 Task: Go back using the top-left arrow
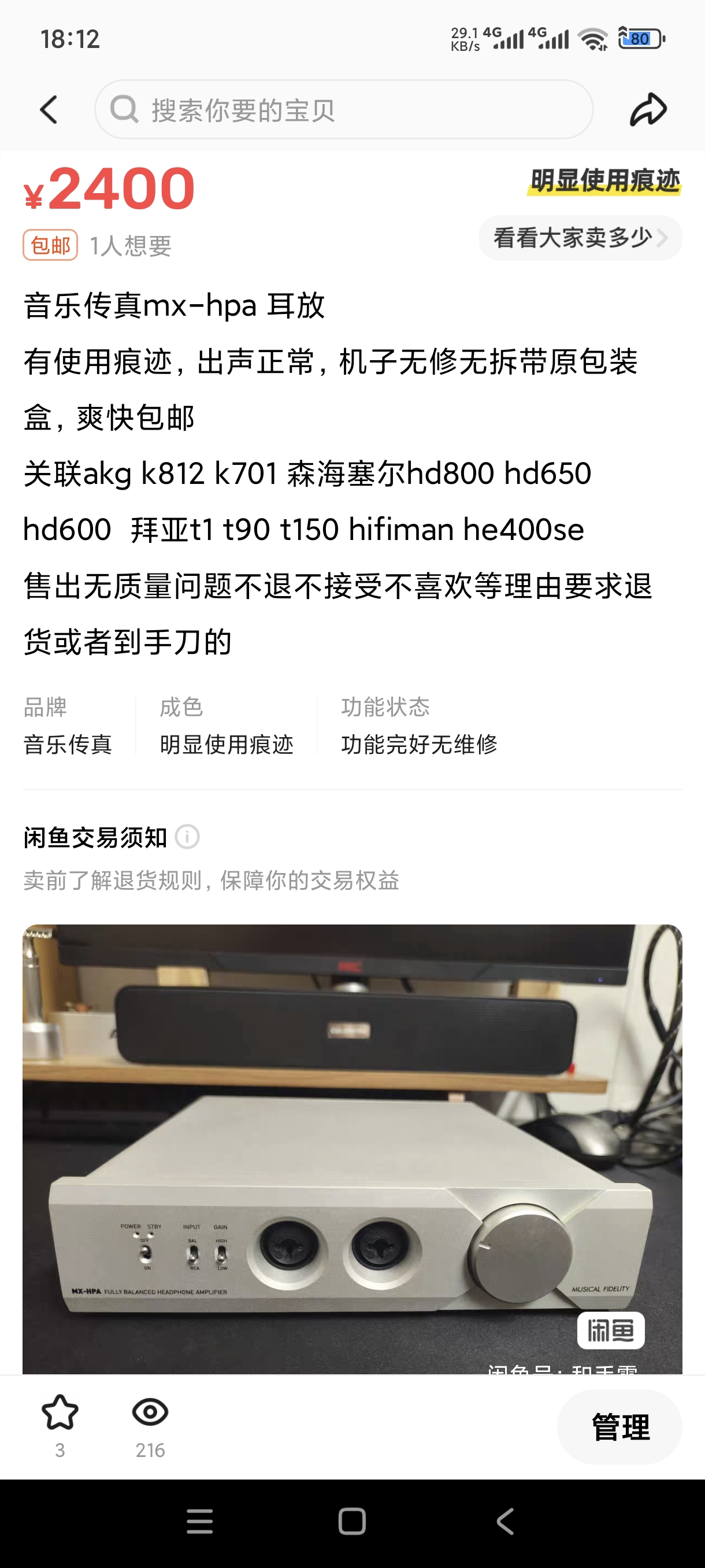(49, 110)
